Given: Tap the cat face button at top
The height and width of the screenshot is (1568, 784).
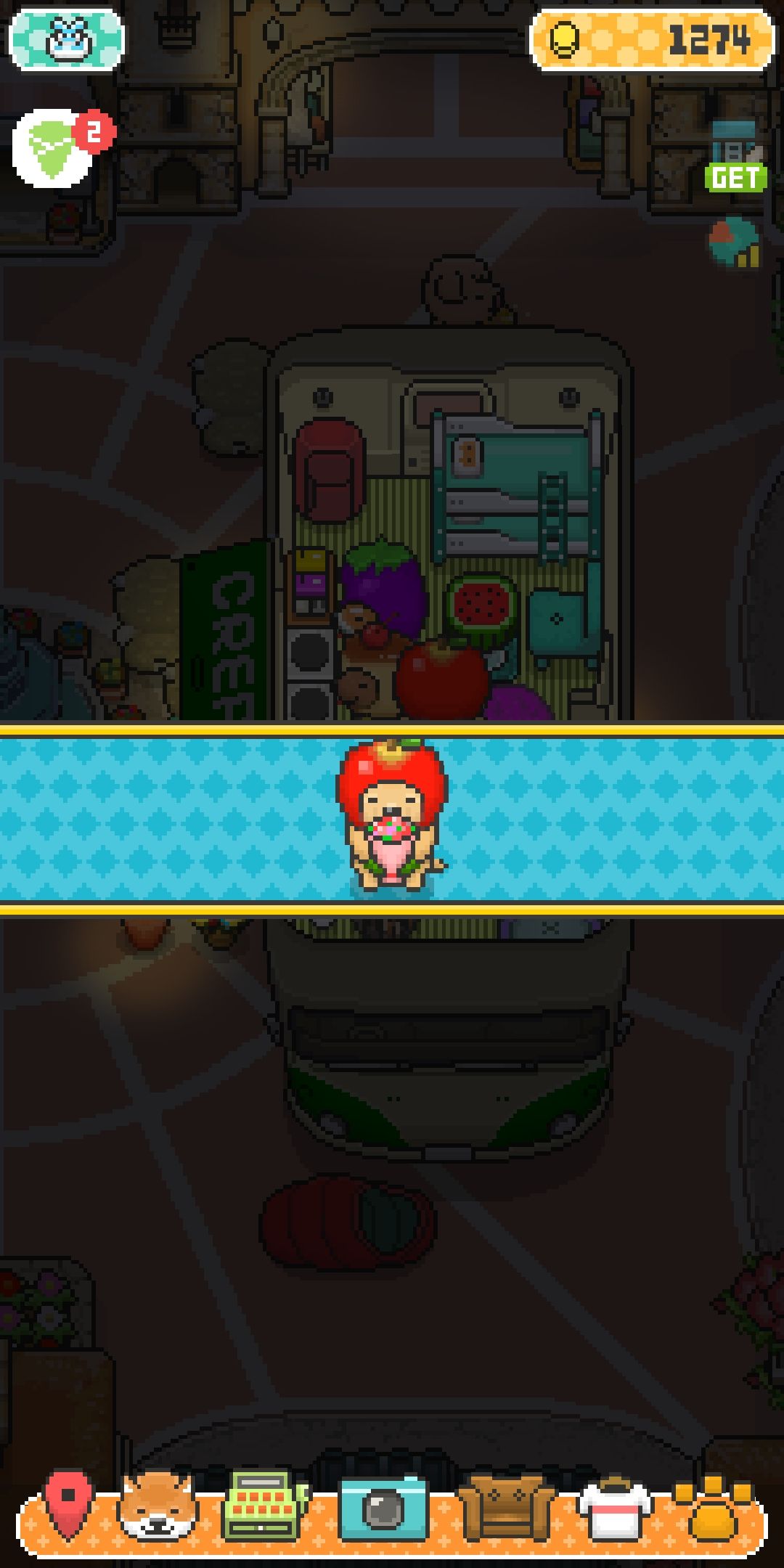Looking at the screenshot, I should tap(67, 39).
